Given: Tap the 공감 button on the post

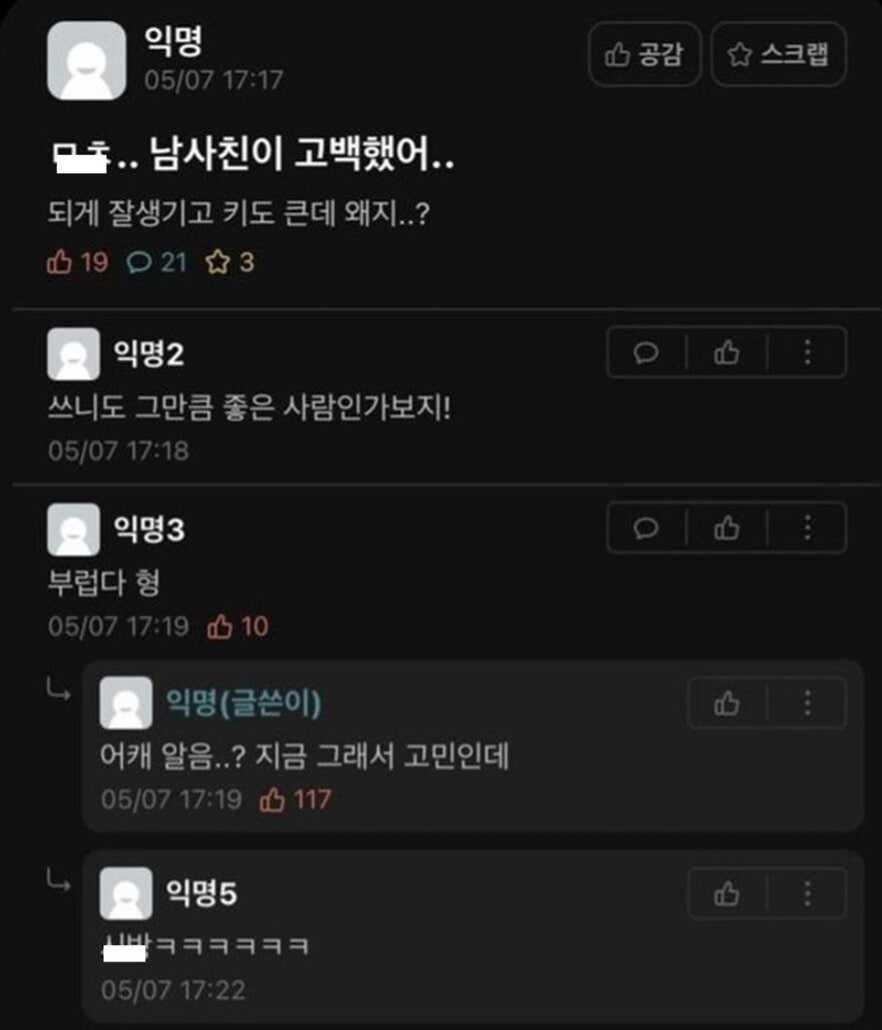Looking at the screenshot, I should pos(644,55).
